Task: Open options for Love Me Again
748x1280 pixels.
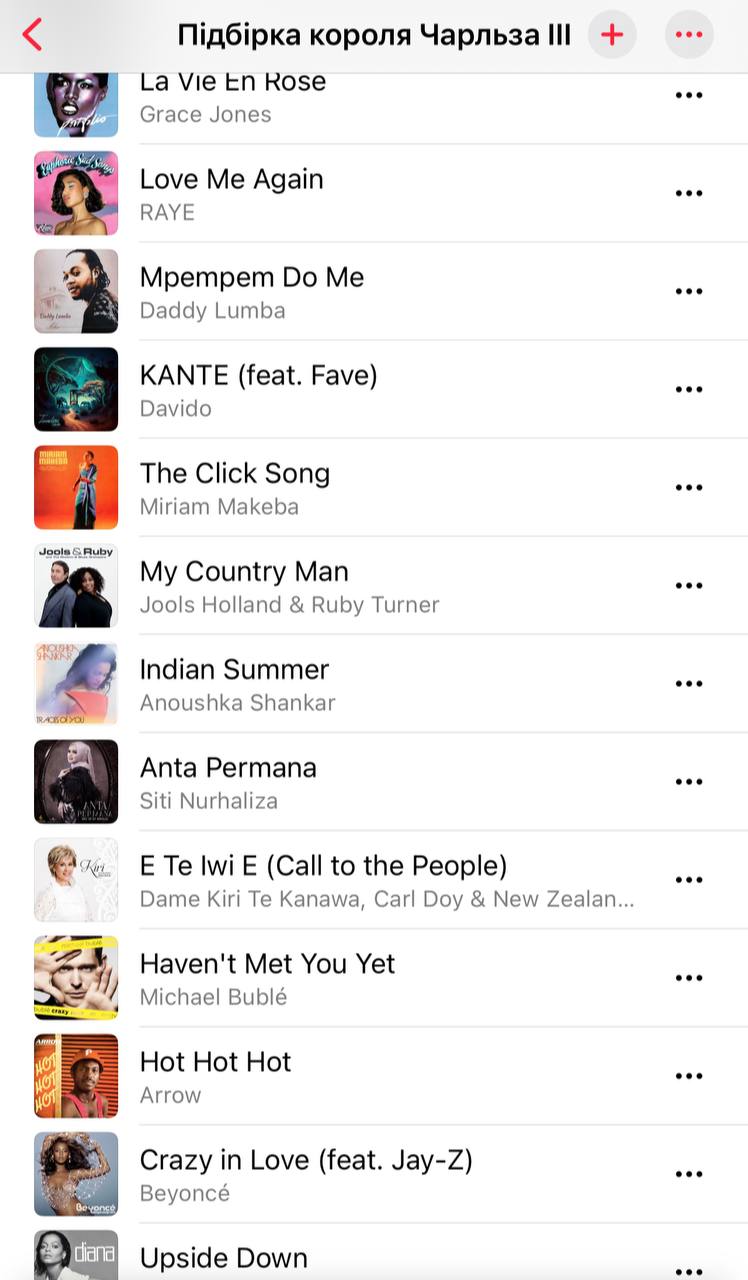Action: click(689, 193)
